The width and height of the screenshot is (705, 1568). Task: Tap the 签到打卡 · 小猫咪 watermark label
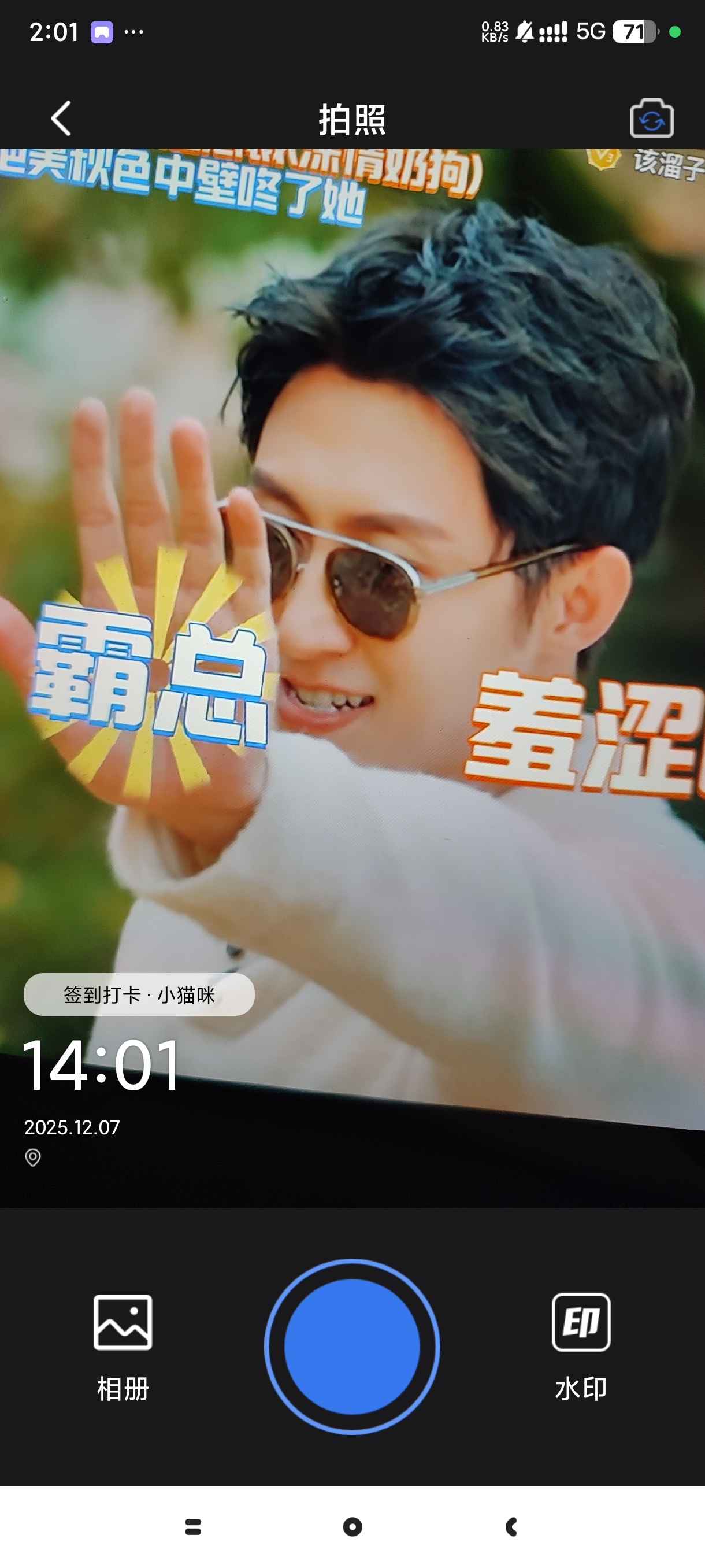click(139, 994)
